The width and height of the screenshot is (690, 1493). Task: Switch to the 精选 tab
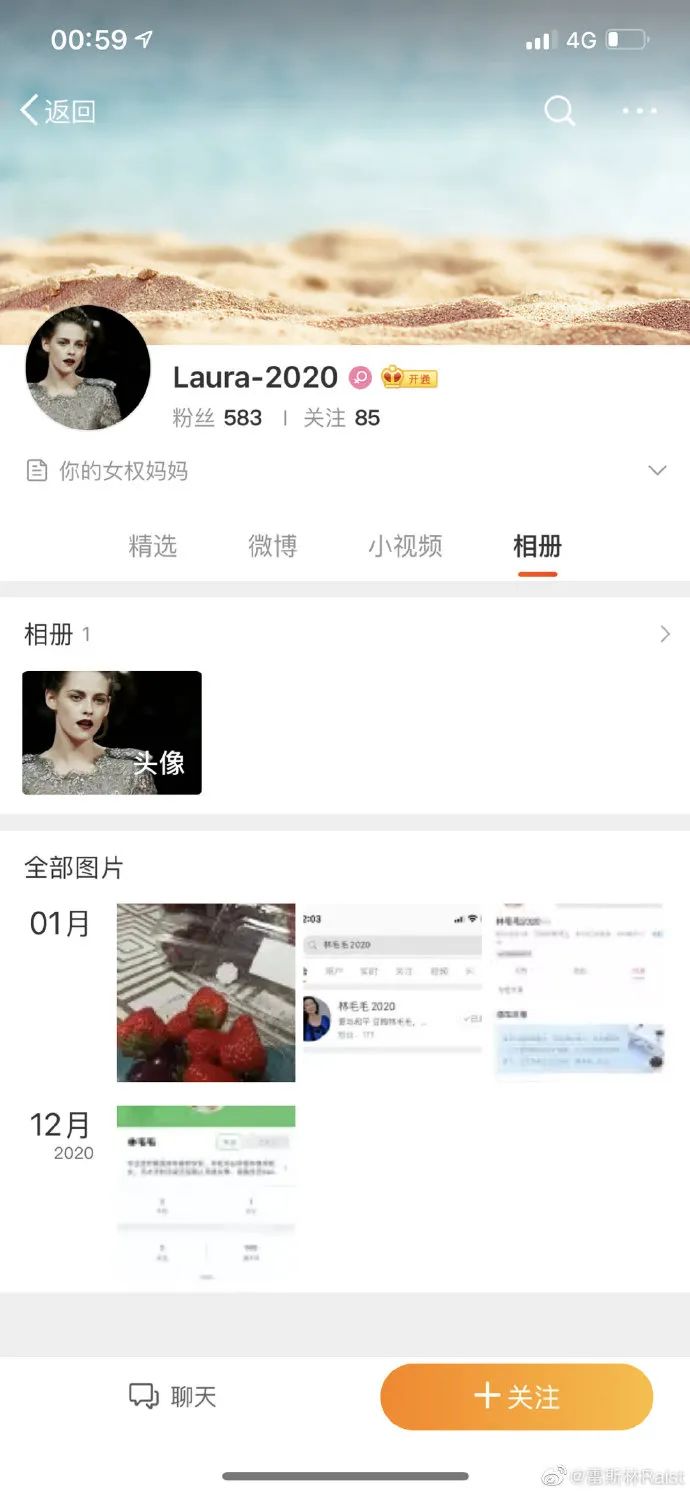coord(153,546)
